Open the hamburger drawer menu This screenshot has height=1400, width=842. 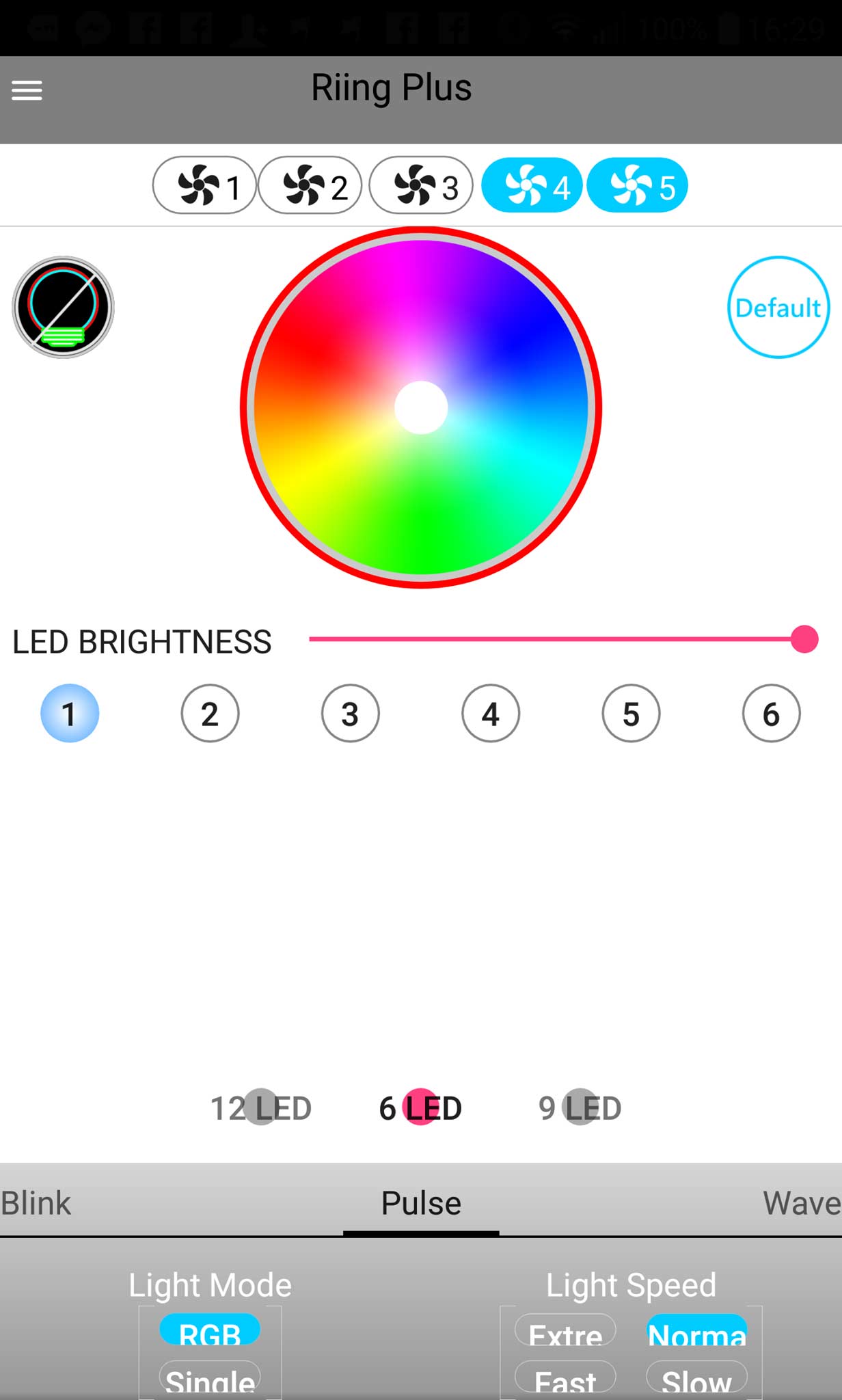27,90
